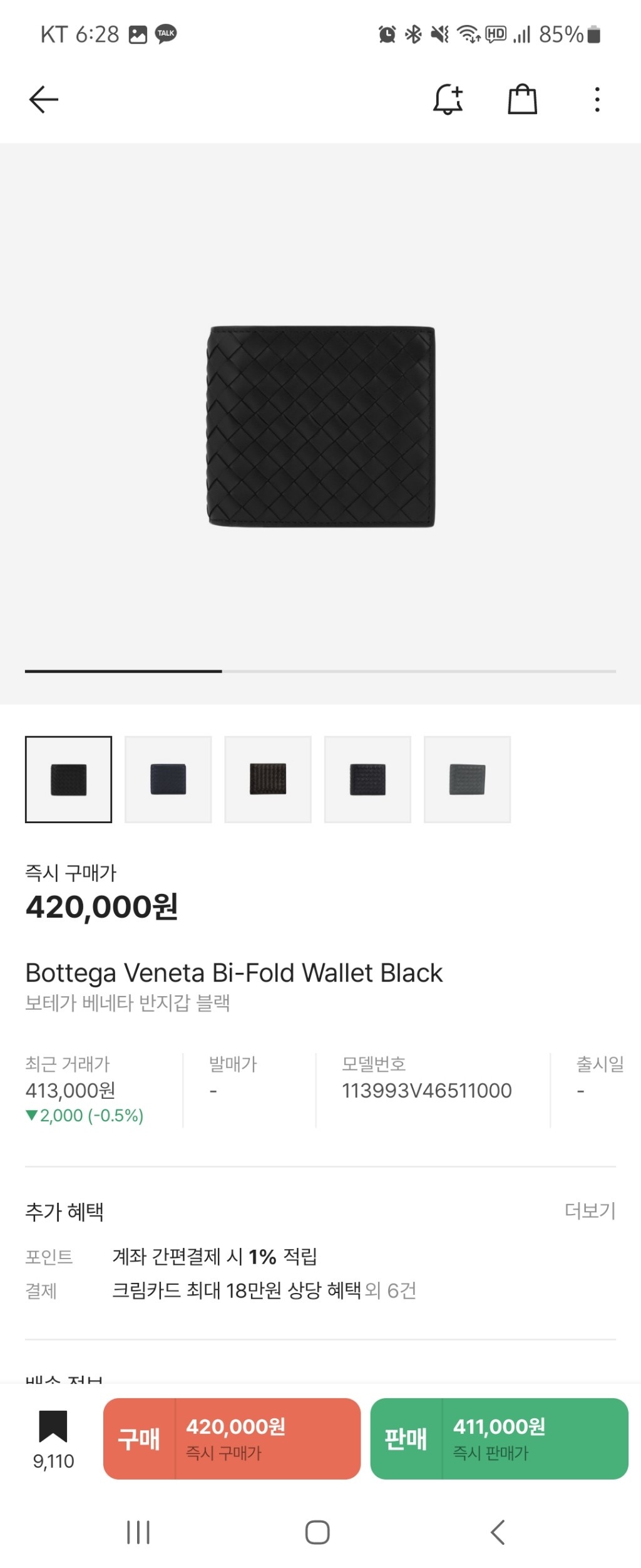Go to the home screen
Screen dimensions: 641x1568
pos(317,1532)
